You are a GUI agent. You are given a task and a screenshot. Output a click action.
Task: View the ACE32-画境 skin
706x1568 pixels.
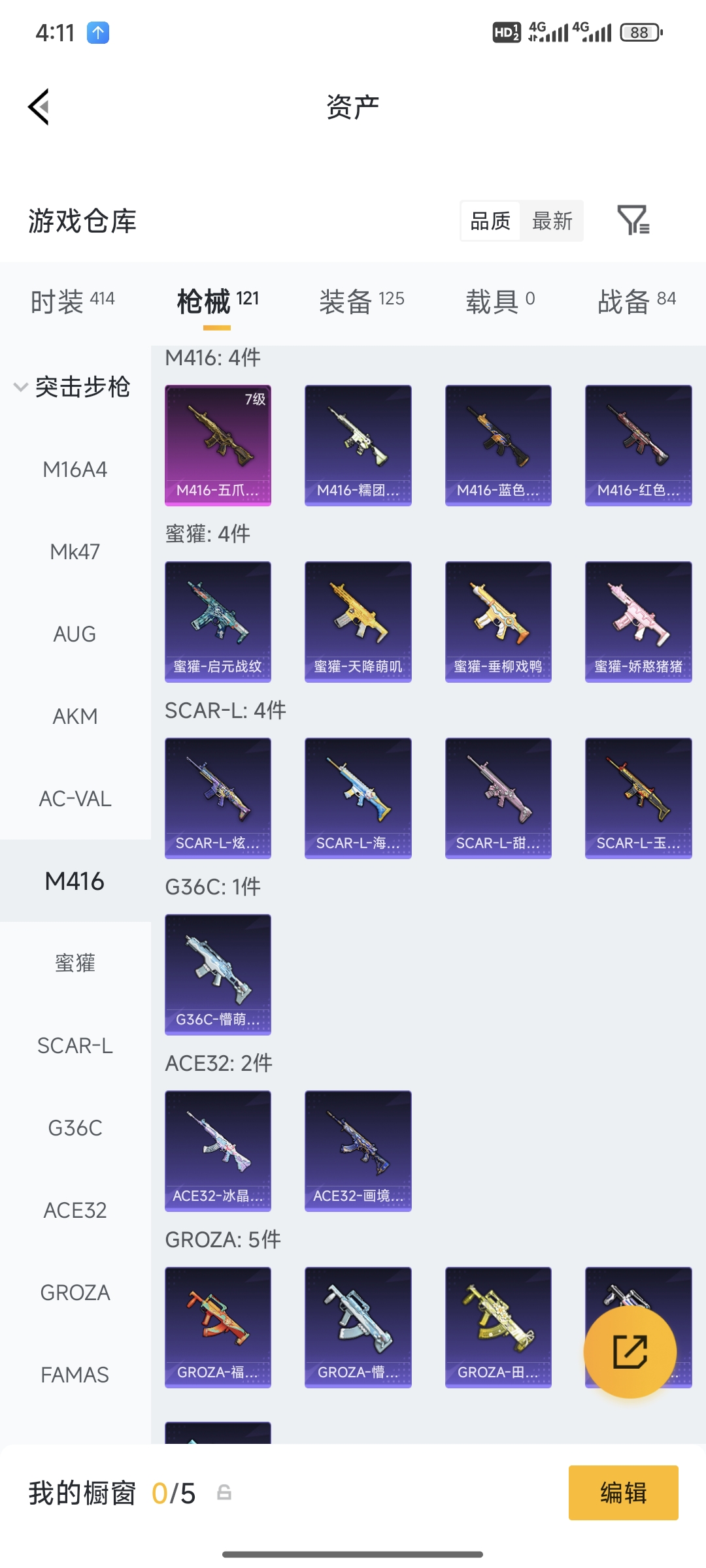point(358,1151)
